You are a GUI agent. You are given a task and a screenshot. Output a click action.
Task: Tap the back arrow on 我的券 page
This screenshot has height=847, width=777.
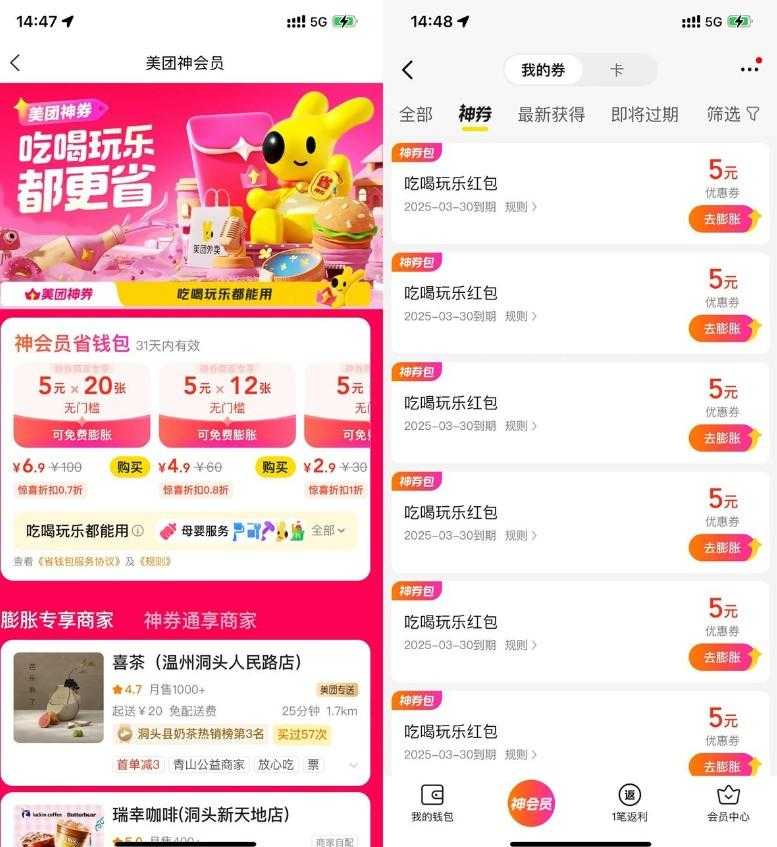point(409,70)
